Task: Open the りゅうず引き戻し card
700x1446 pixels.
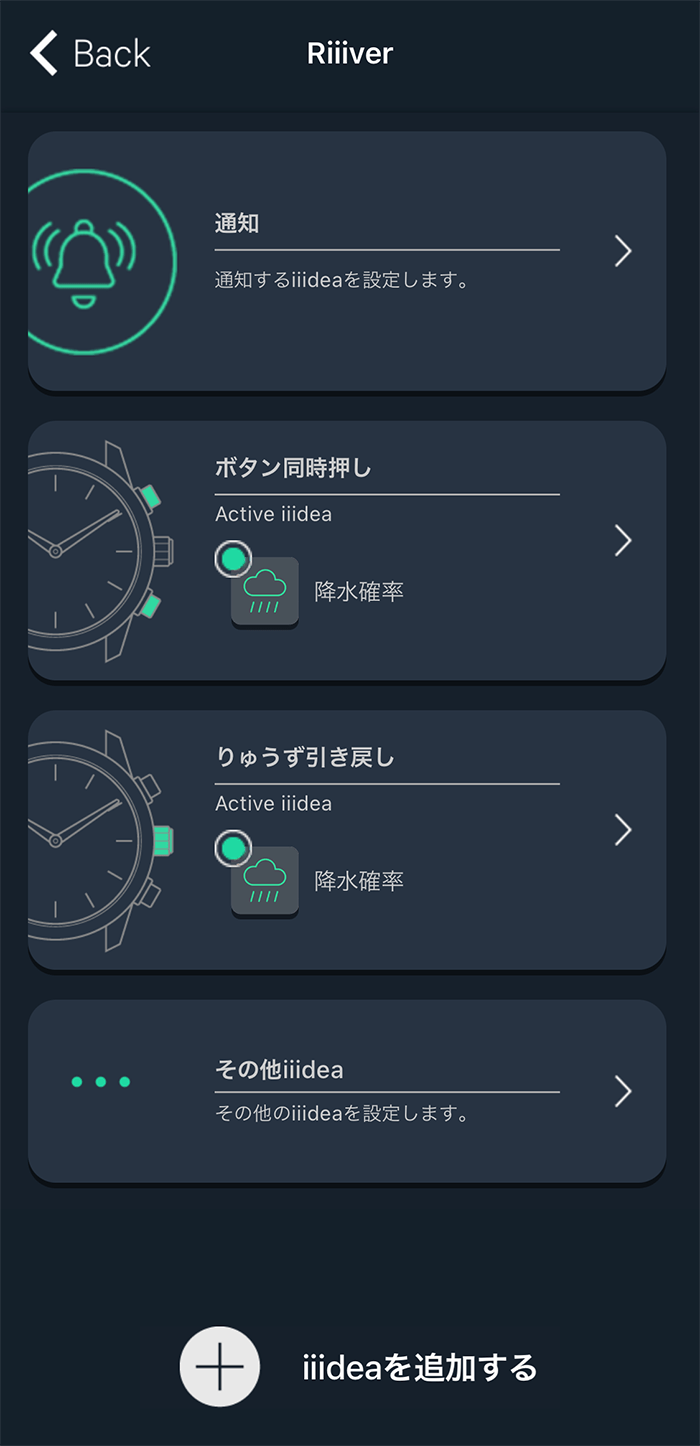Action: tap(347, 840)
